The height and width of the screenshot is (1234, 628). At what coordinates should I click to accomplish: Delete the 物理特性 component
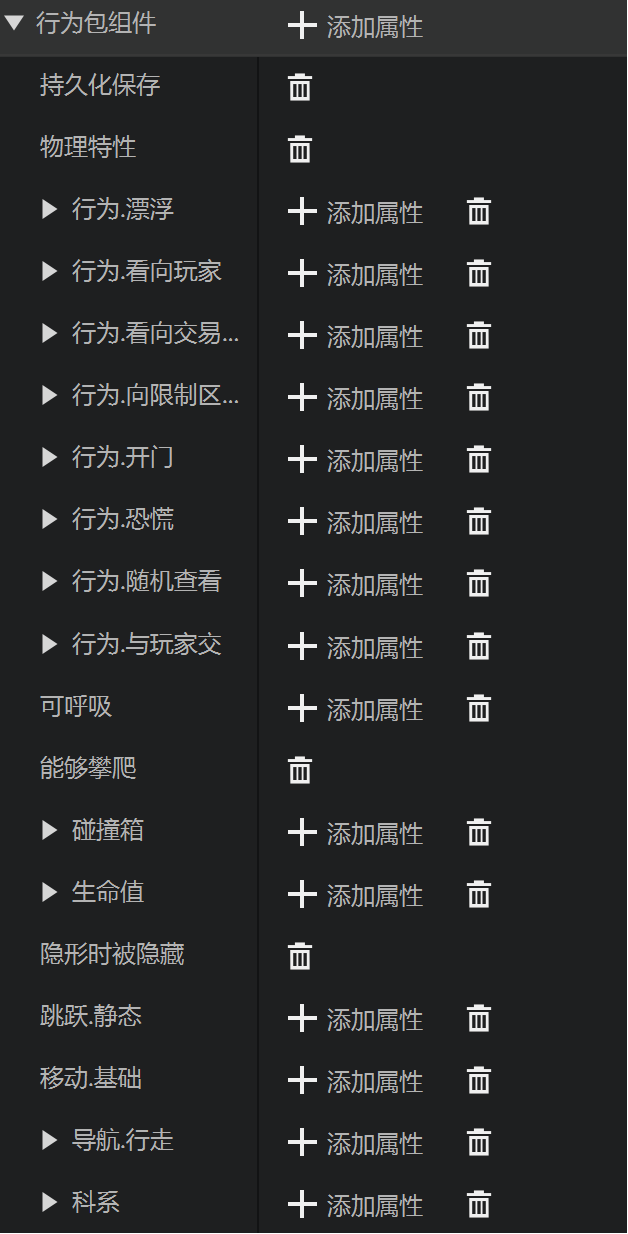pos(300,150)
